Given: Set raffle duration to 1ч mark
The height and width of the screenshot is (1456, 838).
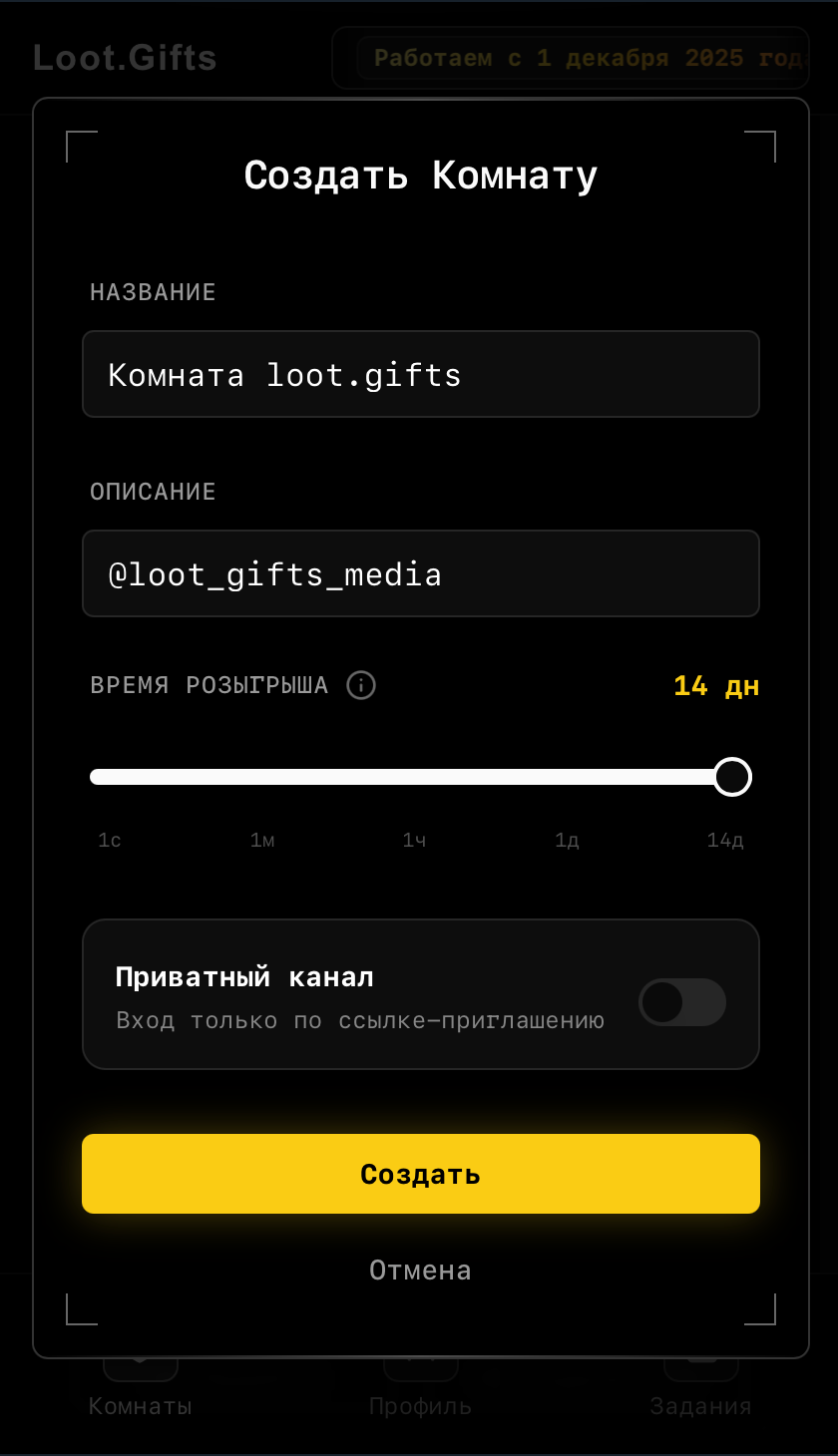Looking at the screenshot, I should 414,776.
